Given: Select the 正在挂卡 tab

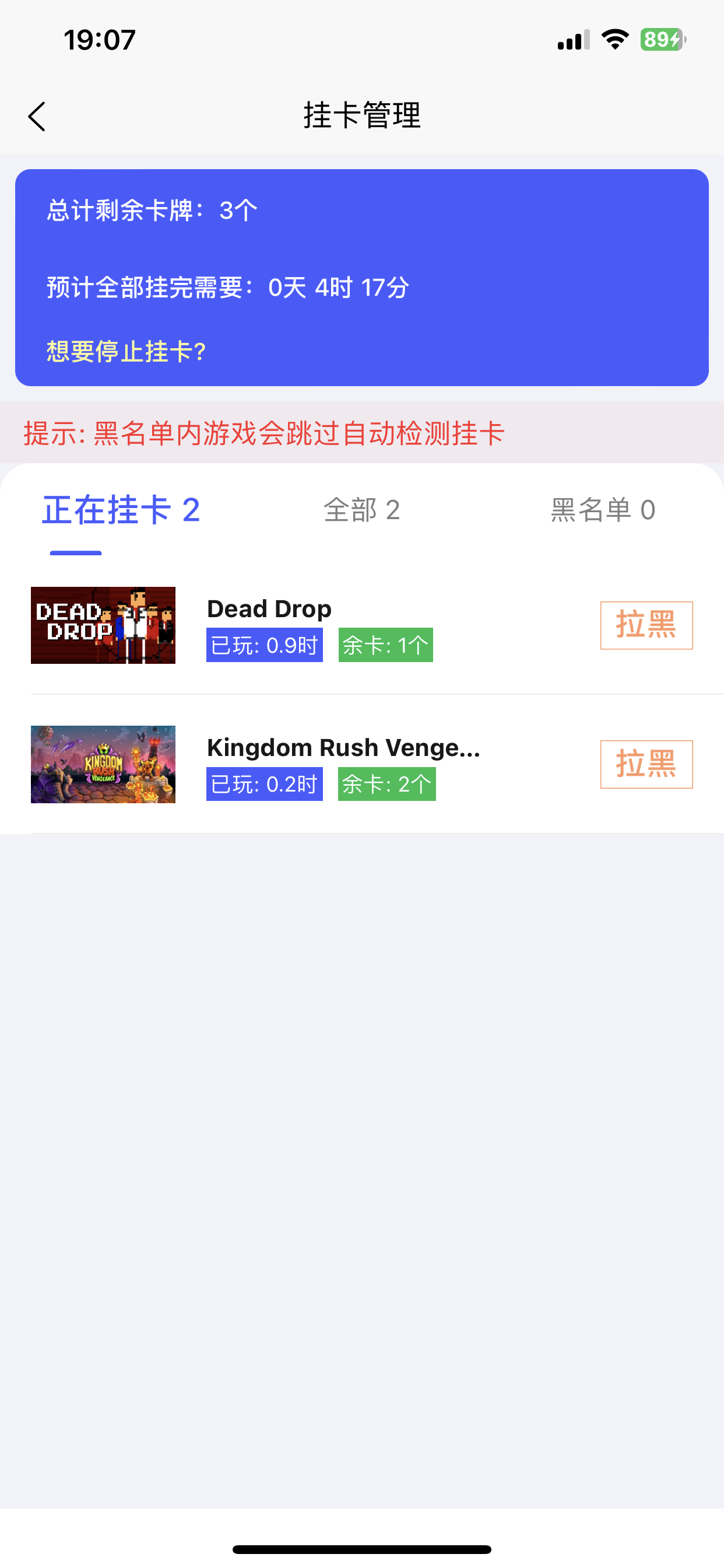Looking at the screenshot, I should point(121,510).
